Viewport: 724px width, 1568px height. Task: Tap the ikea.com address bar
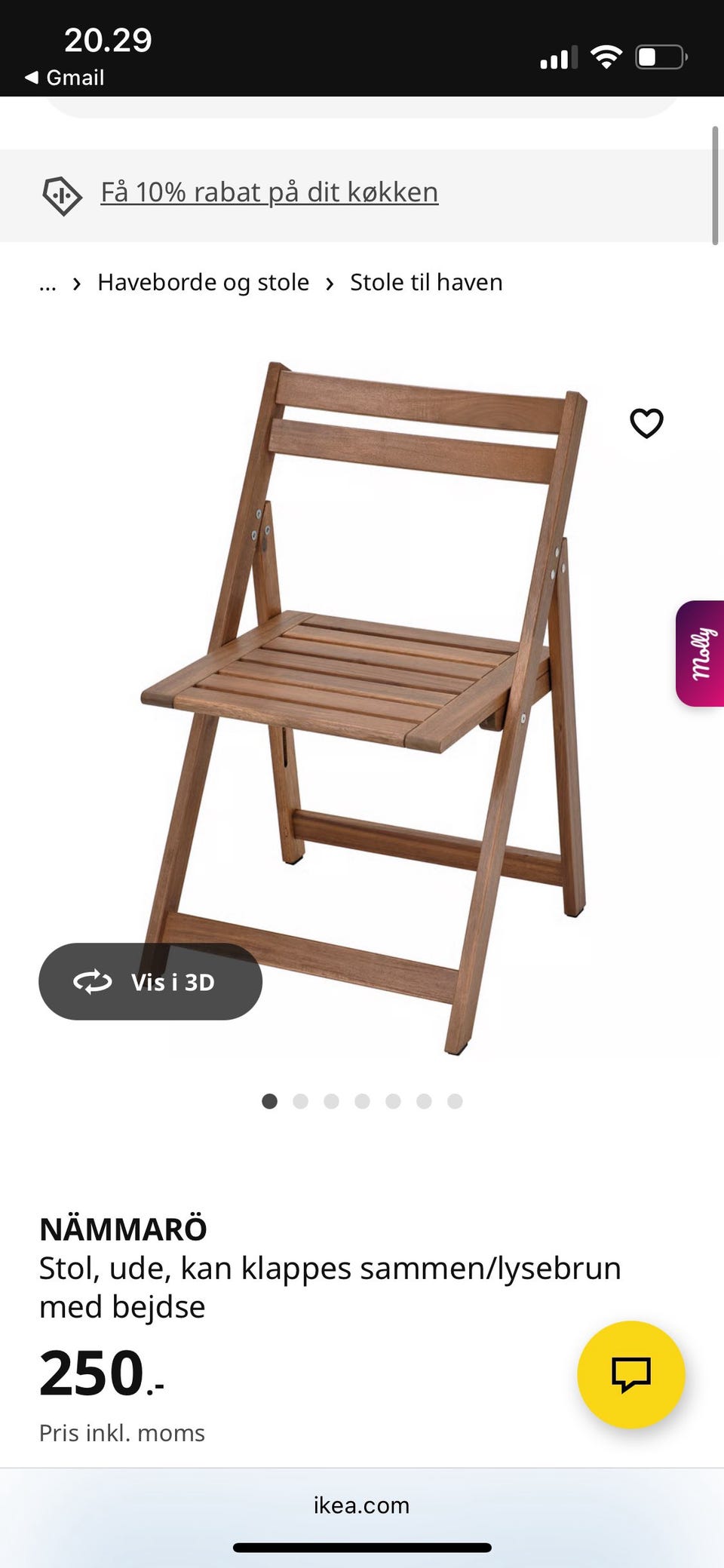tap(362, 1505)
